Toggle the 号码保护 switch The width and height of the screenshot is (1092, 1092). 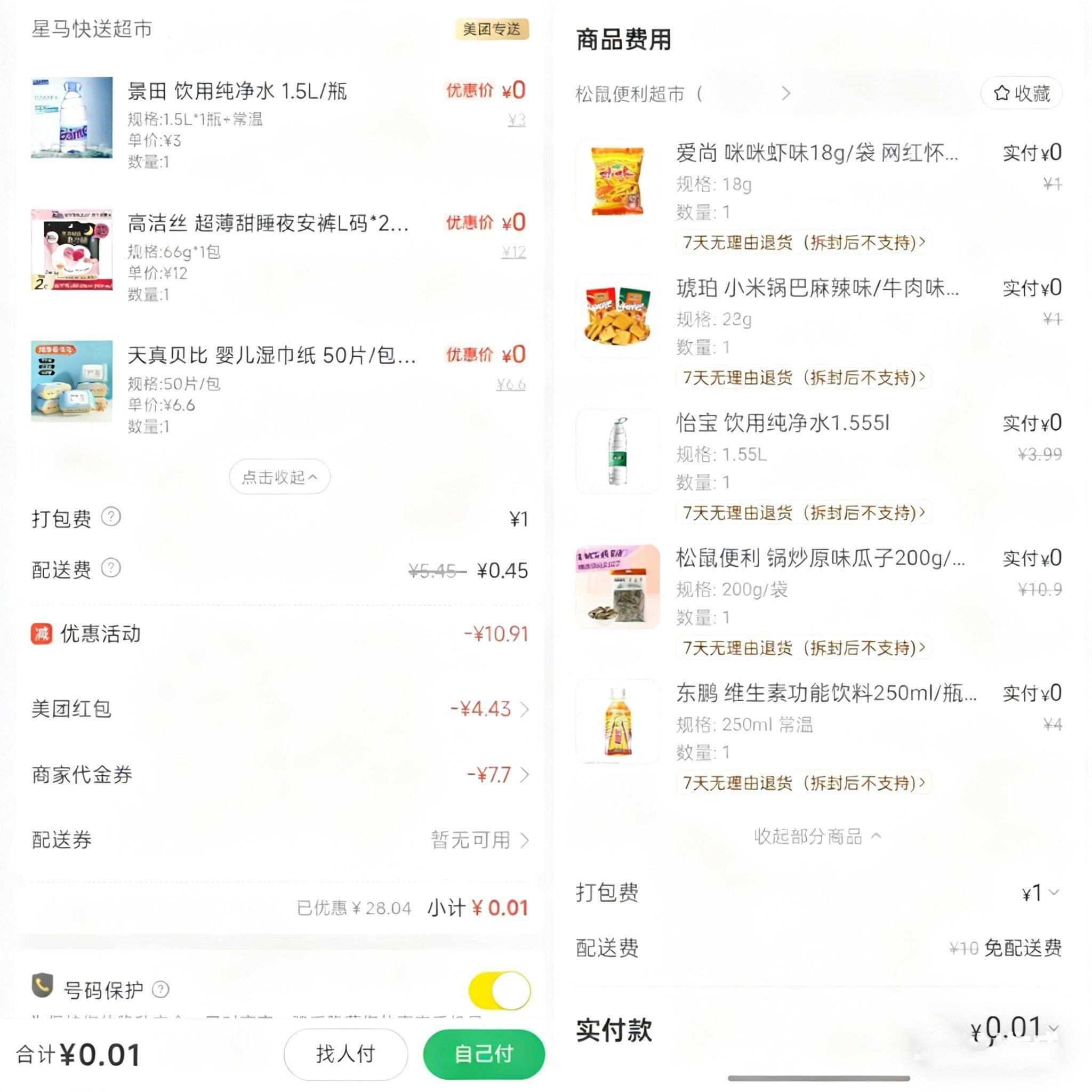499,990
